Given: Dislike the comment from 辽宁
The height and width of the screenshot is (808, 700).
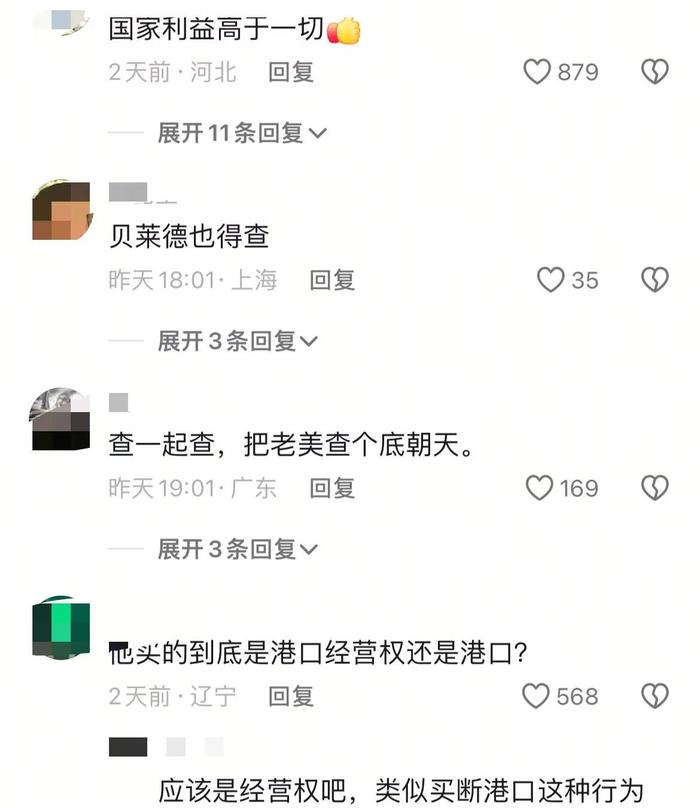Looking at the screenshot, I should click(654, 696).
